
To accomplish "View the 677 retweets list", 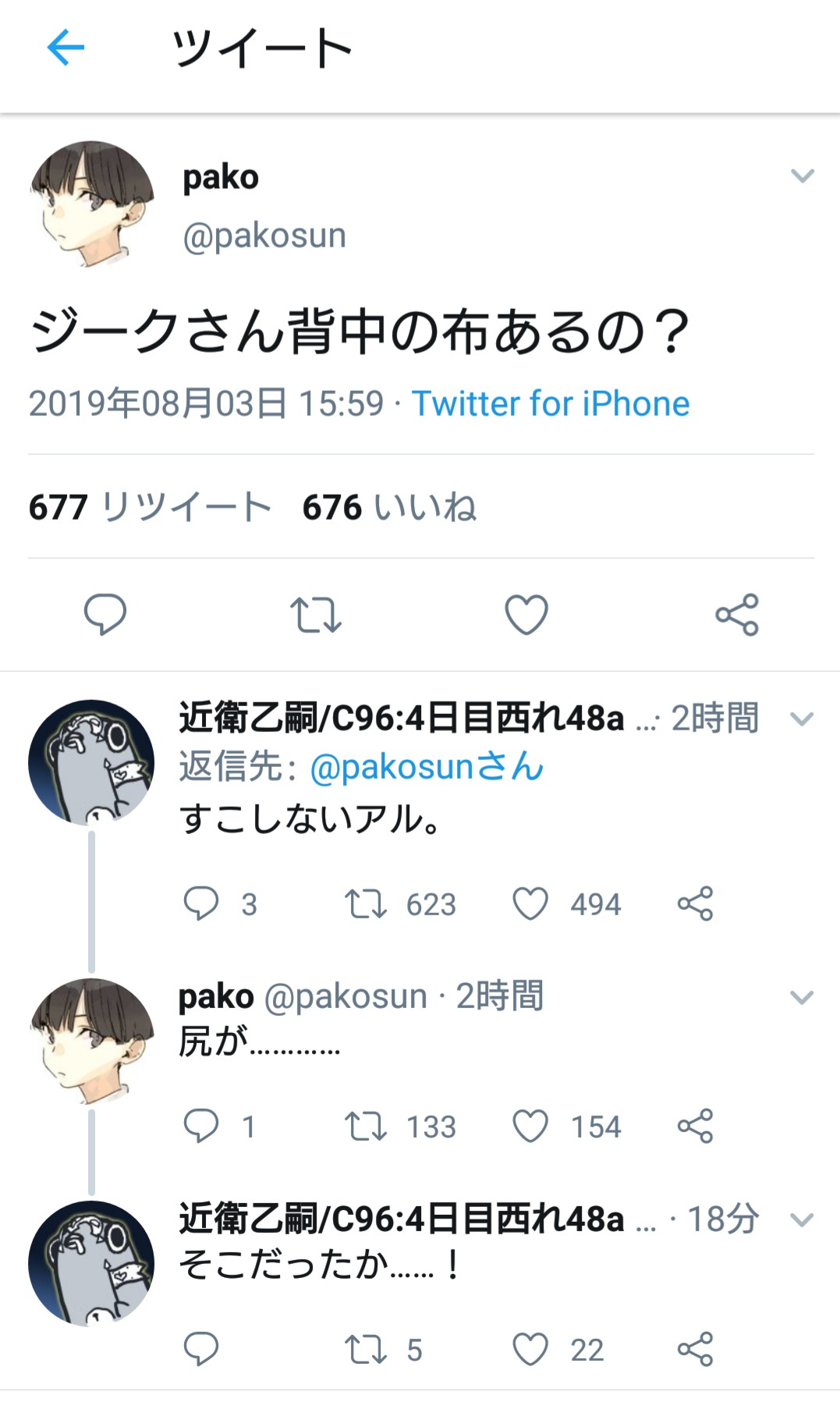I will [x=150, y=507].
